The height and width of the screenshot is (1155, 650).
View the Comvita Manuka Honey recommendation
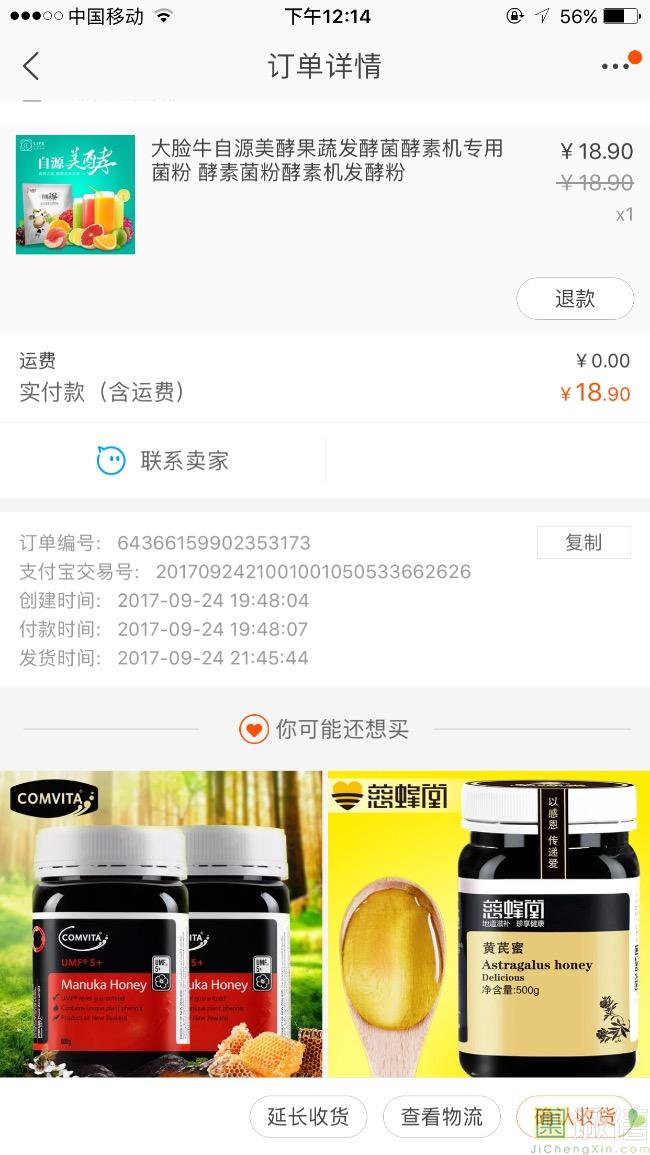click(x=161, y=923)
